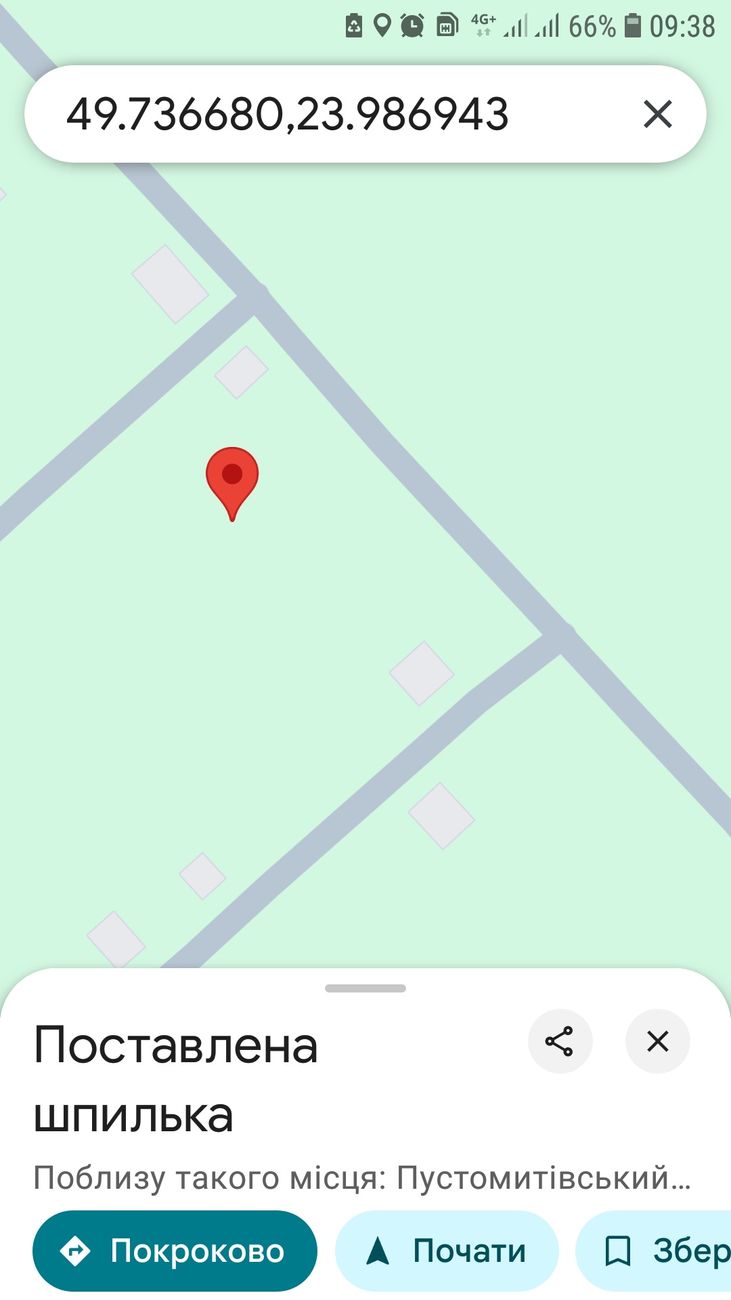Start navigation with Почати
The width and height of the screenshot is (731, 1300).
pos(446,1251)
